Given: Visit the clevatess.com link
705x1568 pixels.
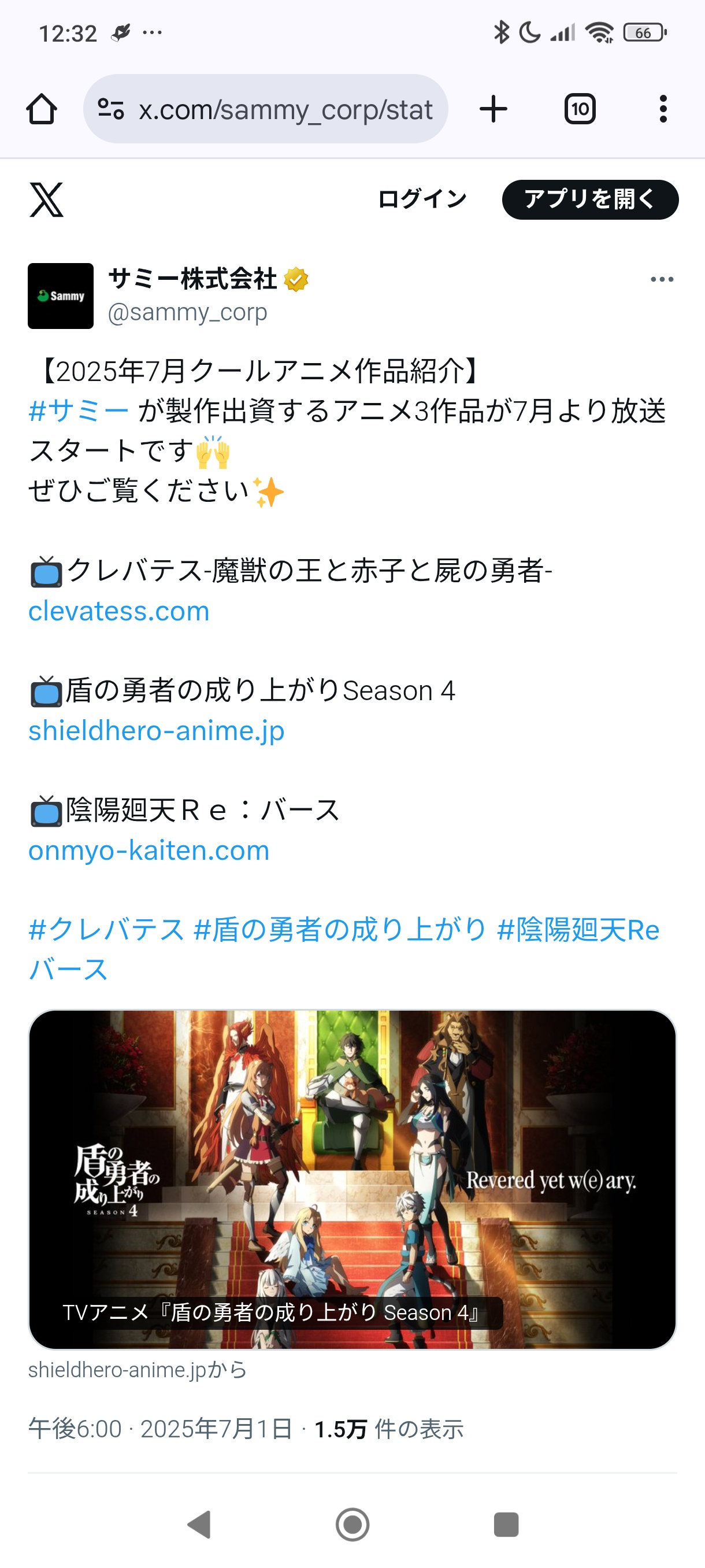Looking at the screenshot, I should 119,611.
